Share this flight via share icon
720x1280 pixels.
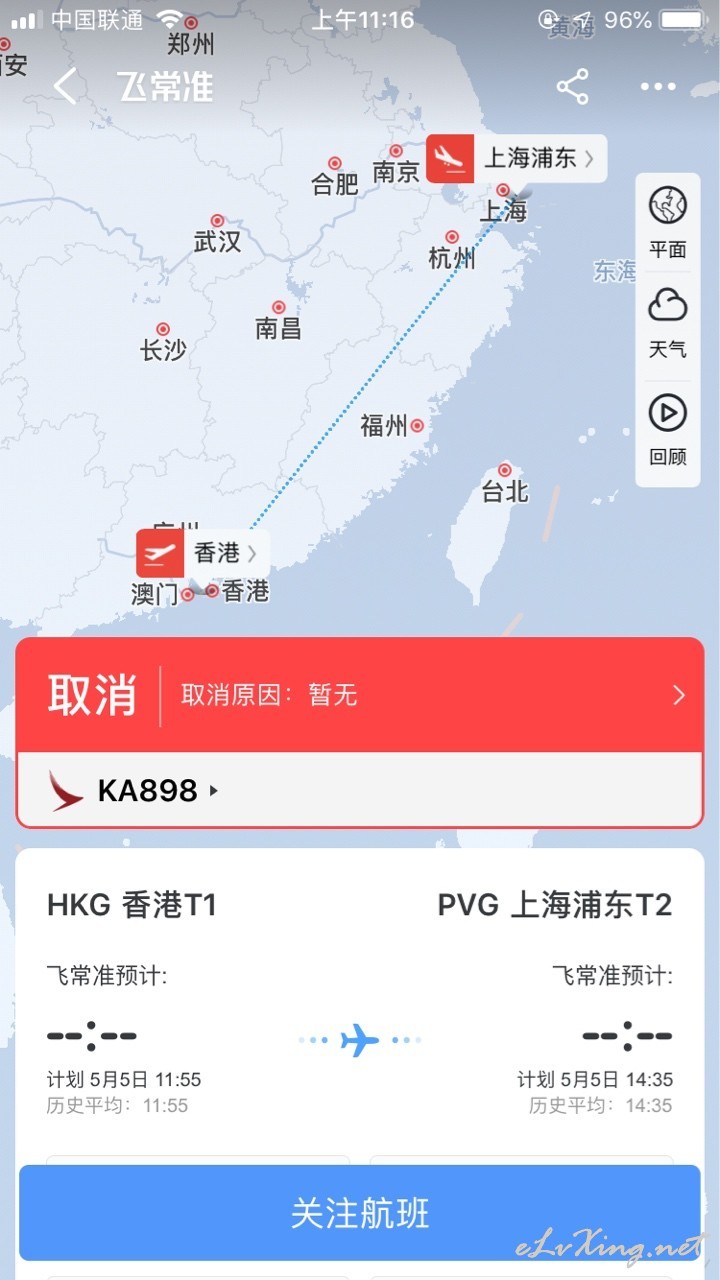coord(572,87)
